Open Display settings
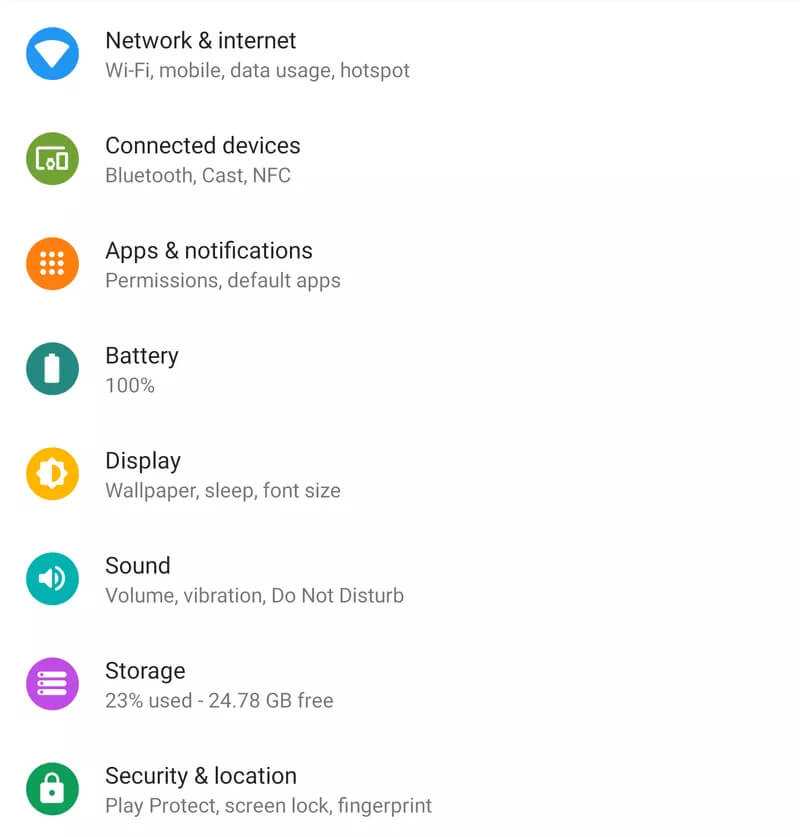Screen dimensions: 800x837 [142, 461]
